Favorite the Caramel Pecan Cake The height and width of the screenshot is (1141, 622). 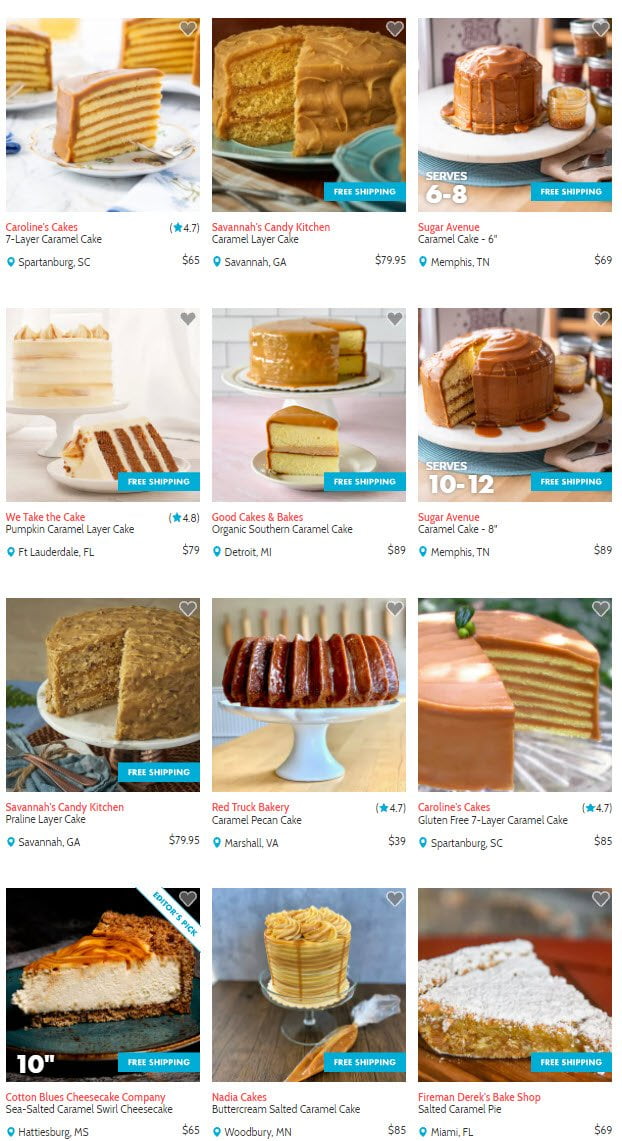pyautogui.click(x=394, y=609)
